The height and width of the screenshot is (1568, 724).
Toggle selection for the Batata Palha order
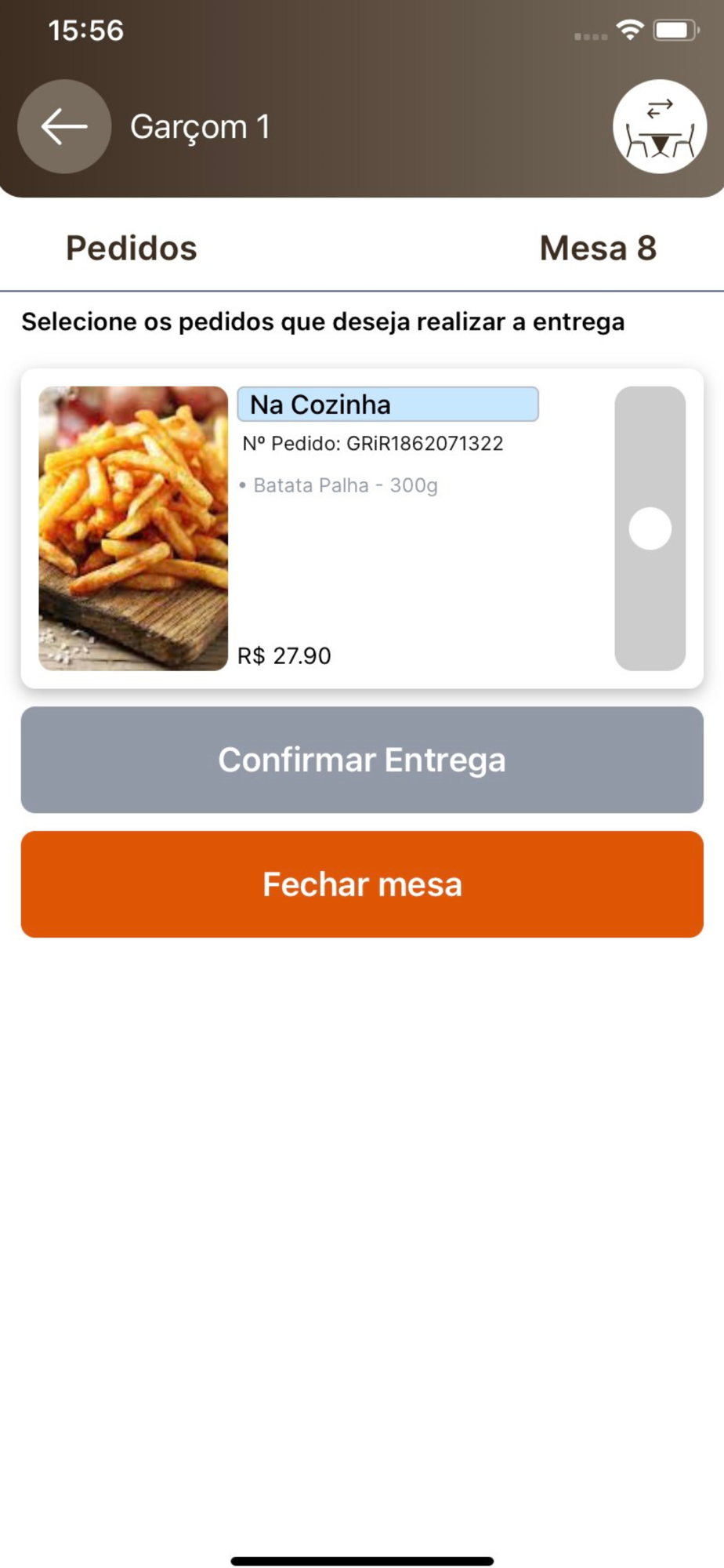[650, 528]
